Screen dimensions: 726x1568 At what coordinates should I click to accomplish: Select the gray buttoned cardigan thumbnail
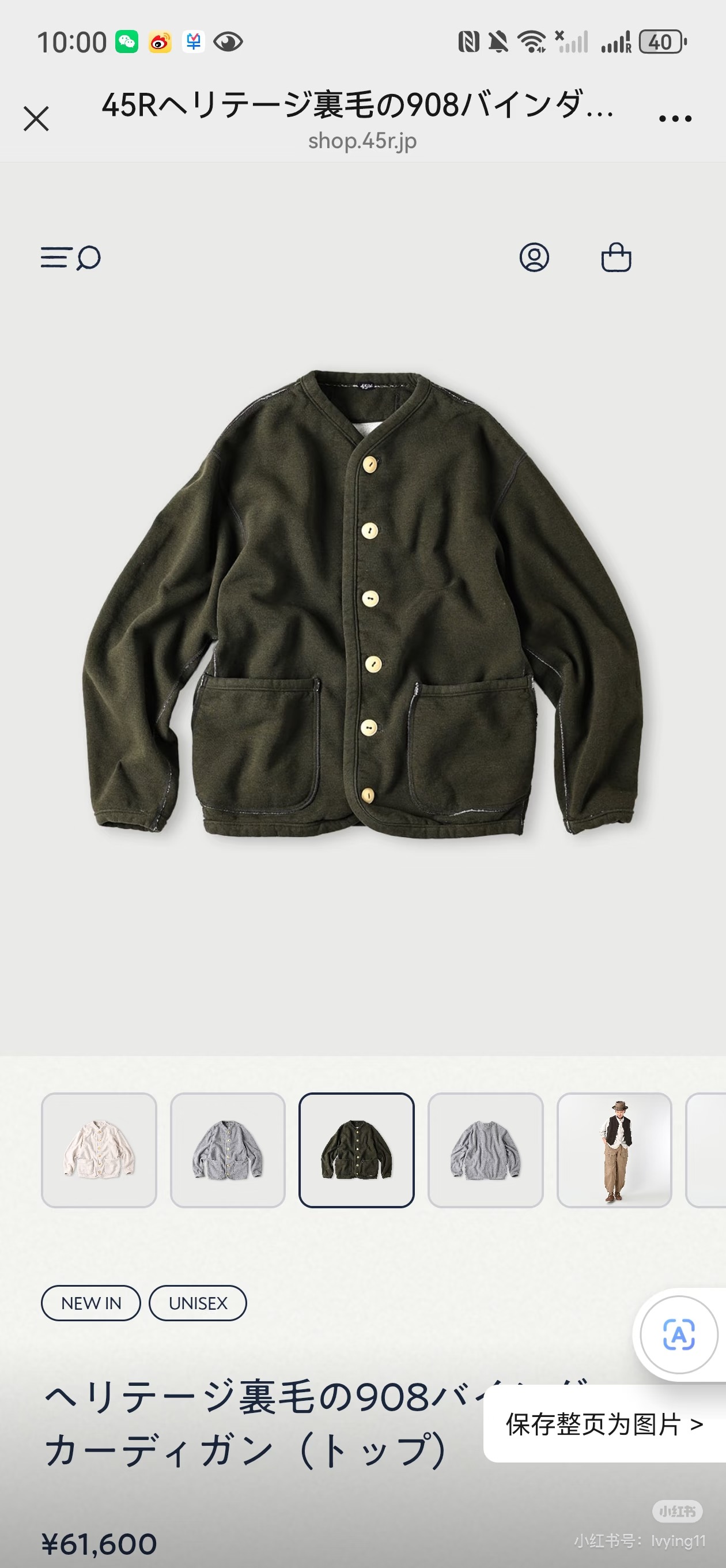[228, 1150]
